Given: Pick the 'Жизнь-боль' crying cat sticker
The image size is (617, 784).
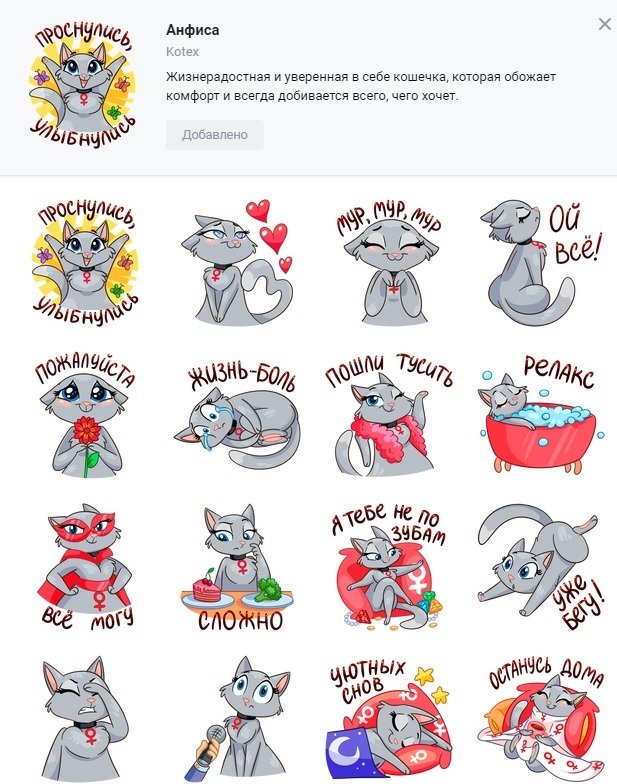Looking at the screenshot, I should [236, 416].
